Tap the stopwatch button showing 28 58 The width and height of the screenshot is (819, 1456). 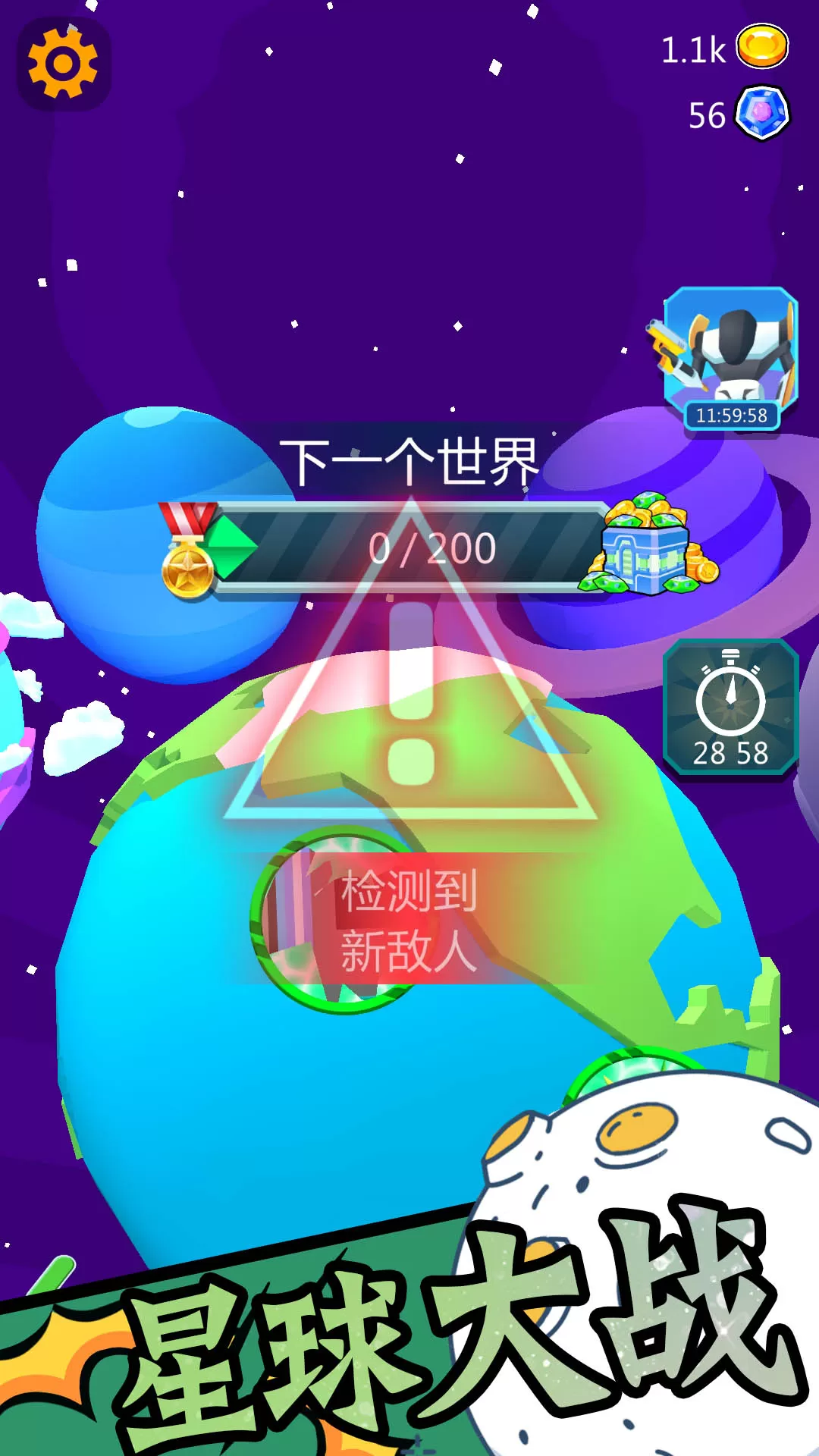[731, 707]
